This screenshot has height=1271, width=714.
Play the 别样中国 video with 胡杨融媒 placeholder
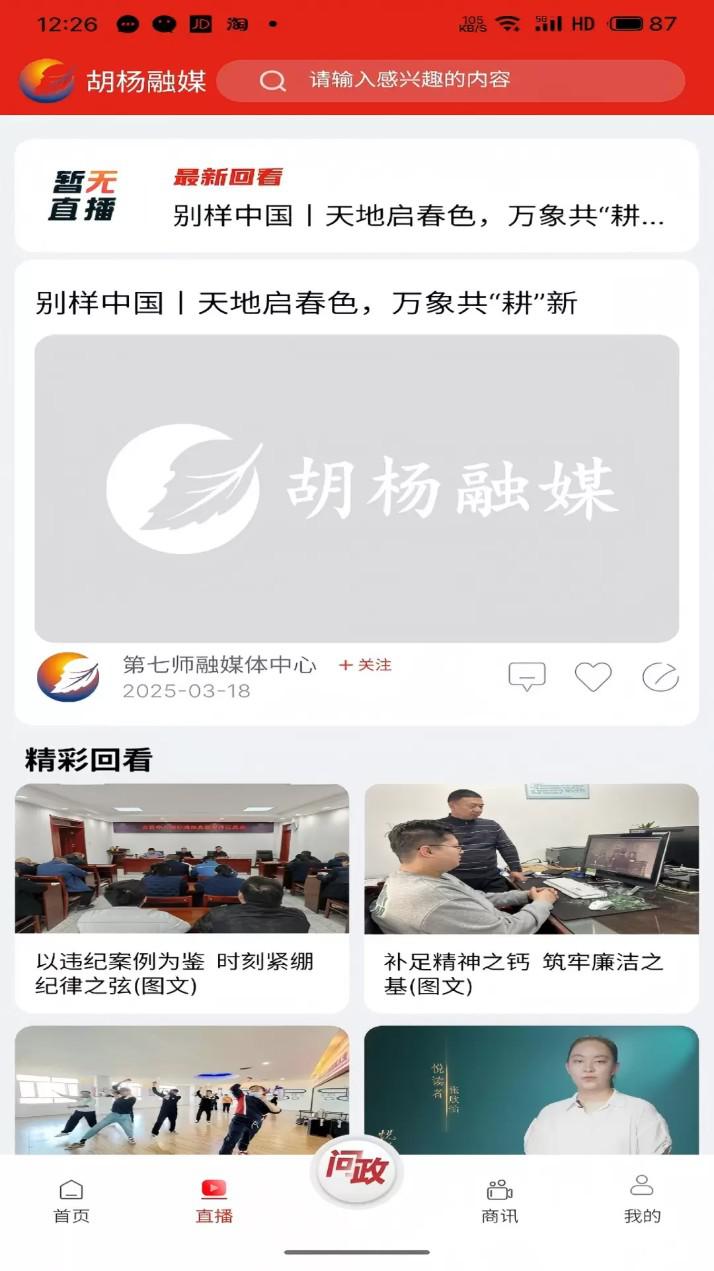pyautogui.click(x=357, y=488)
